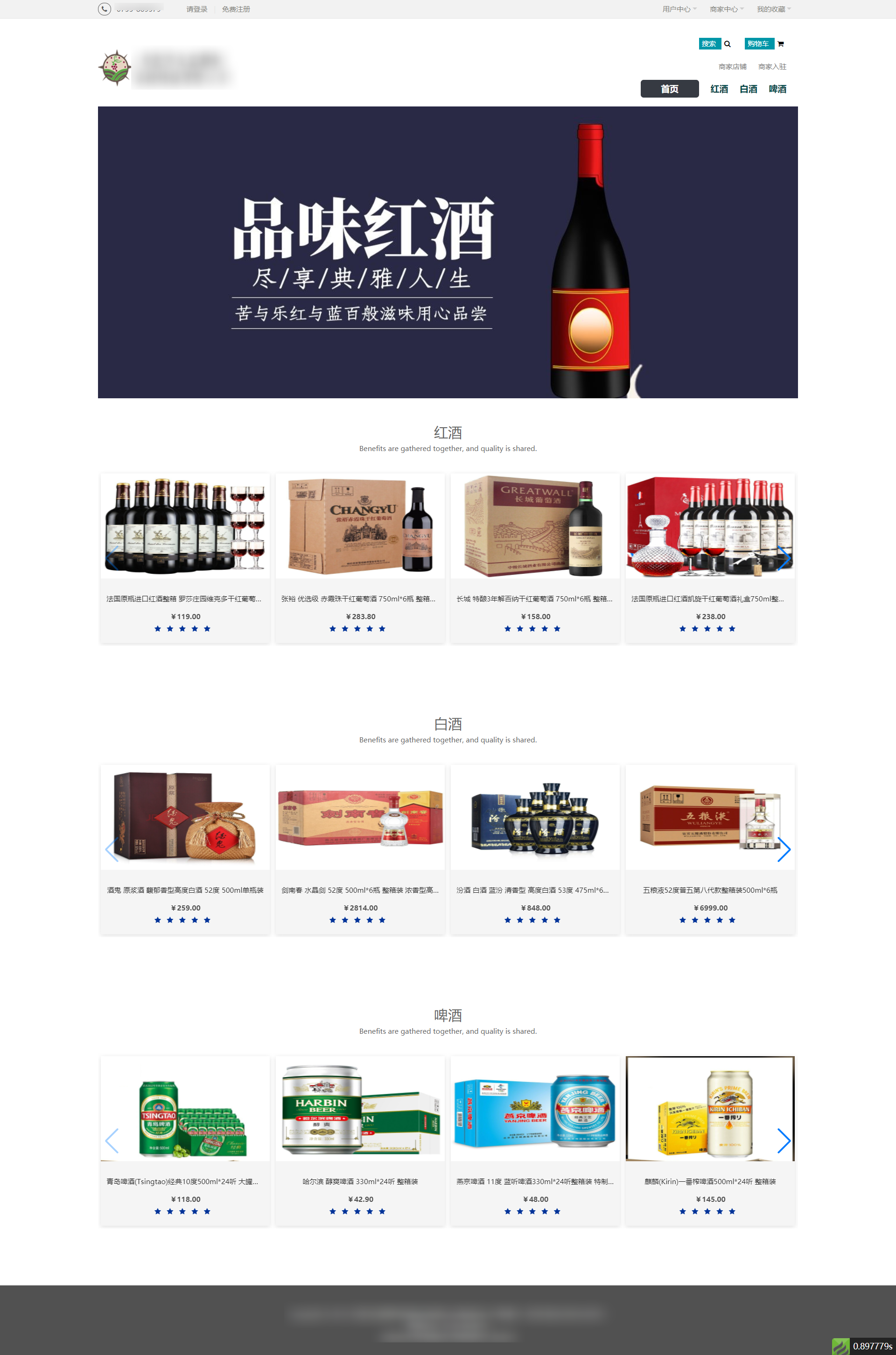Open the 请登录 login link
The width and height of the screenshot is (896, 1355).
pyautogui.click(x=196, y=9)
